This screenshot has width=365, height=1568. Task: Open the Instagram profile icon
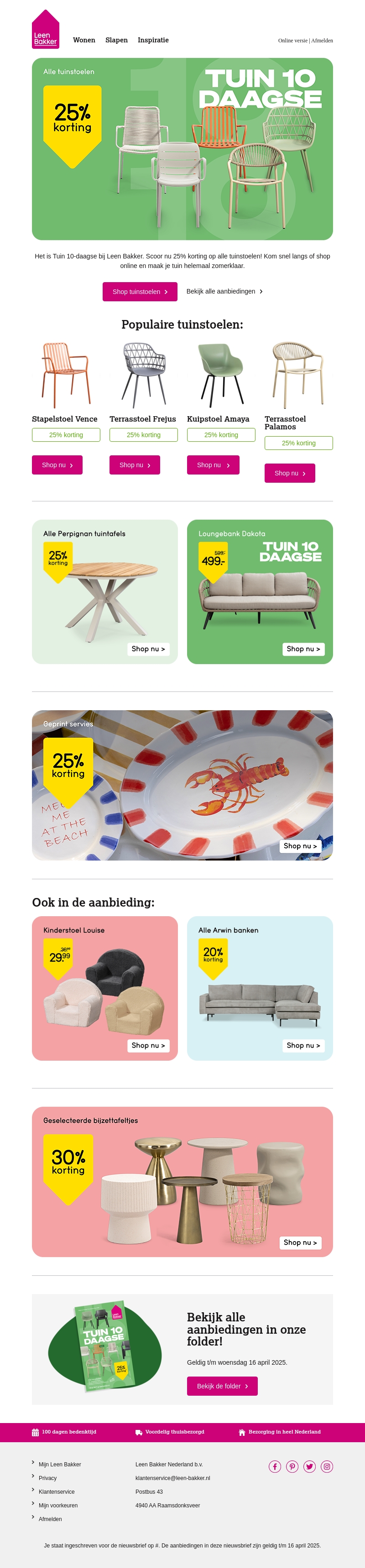coord(327,1466)
